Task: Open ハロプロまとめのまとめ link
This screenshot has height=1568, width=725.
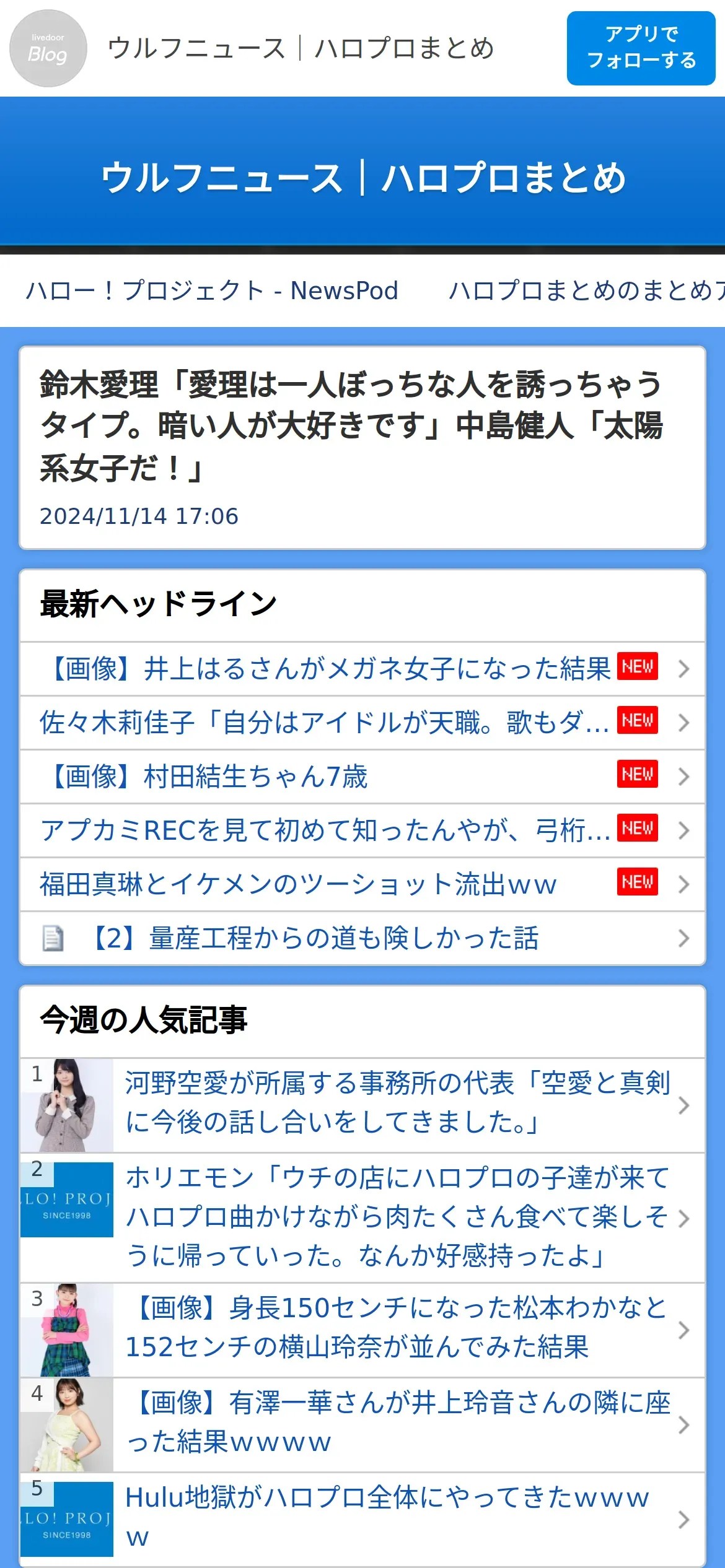Action: [x=586, y=290]
